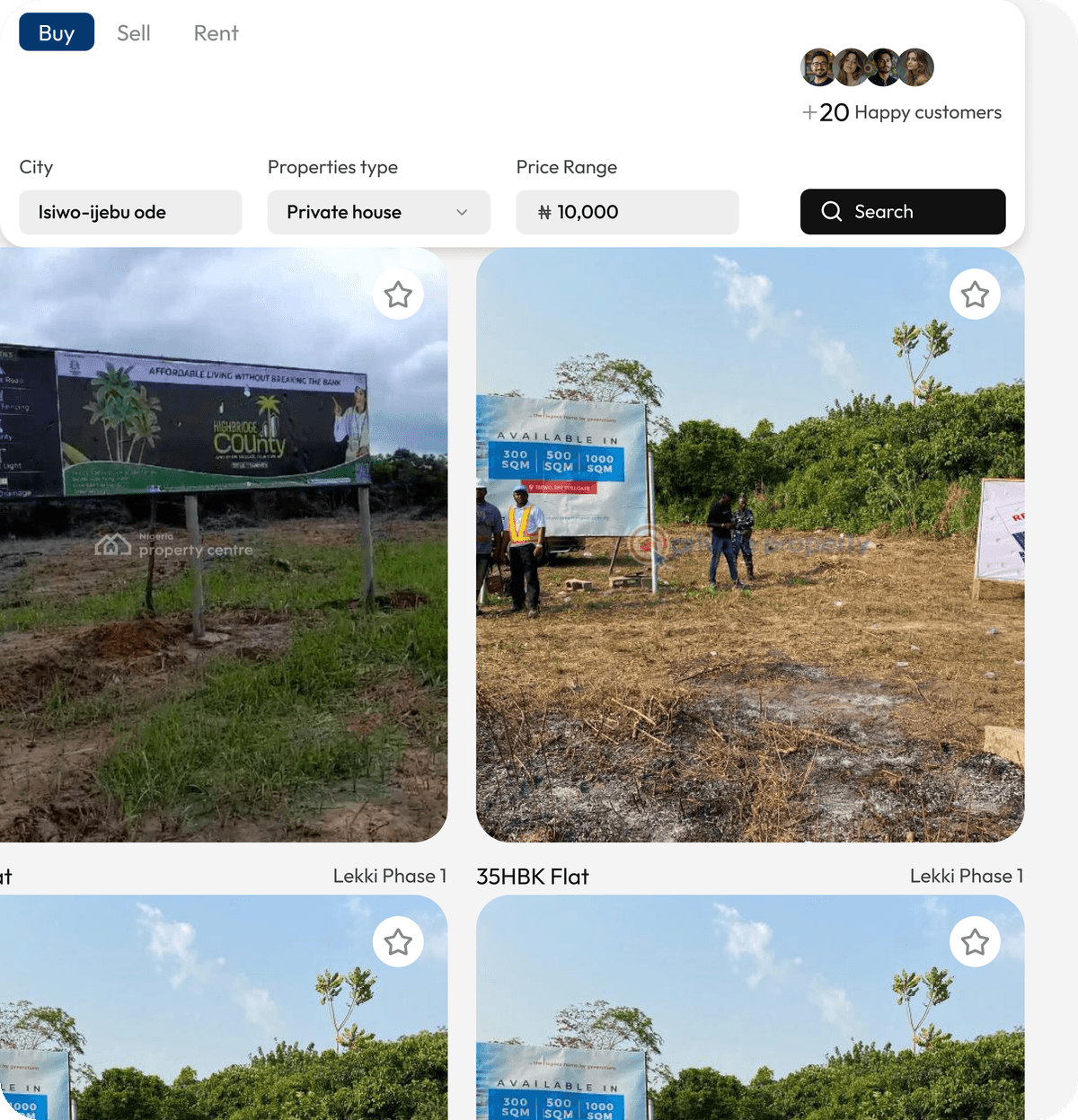Change the Price Range value

coord(627,212)
